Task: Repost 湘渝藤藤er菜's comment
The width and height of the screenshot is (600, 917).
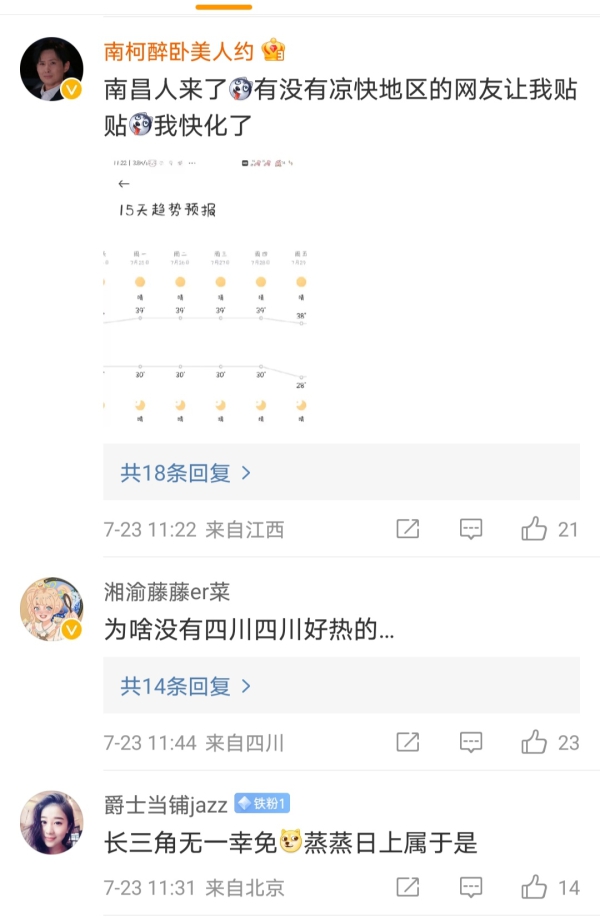Action: point(407,742)
